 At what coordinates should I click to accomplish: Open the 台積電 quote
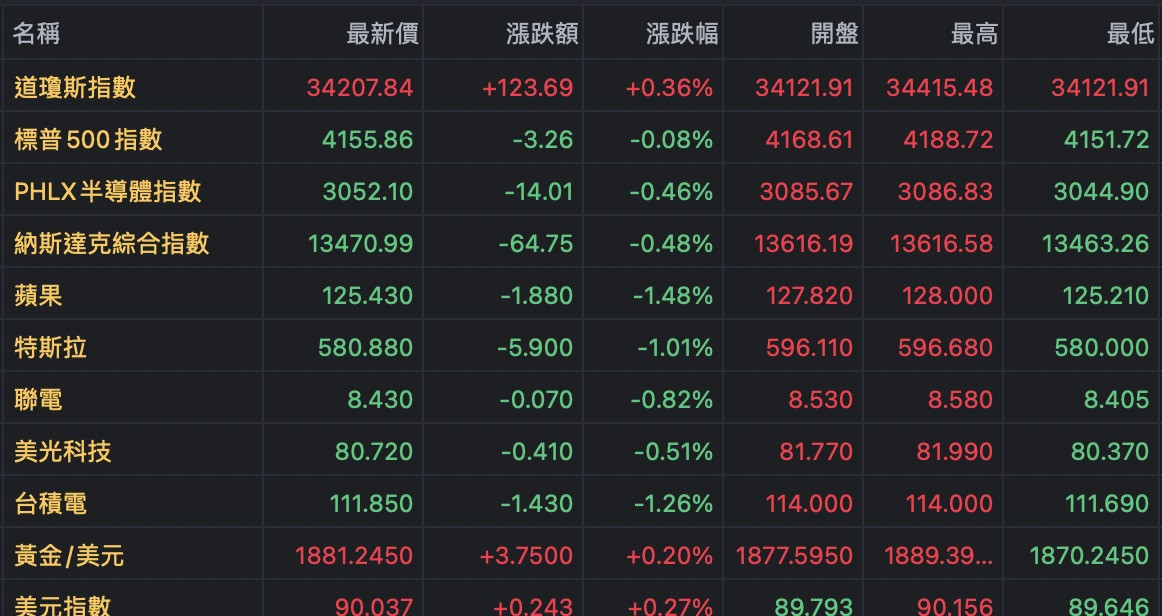click(x=51, y=503)
